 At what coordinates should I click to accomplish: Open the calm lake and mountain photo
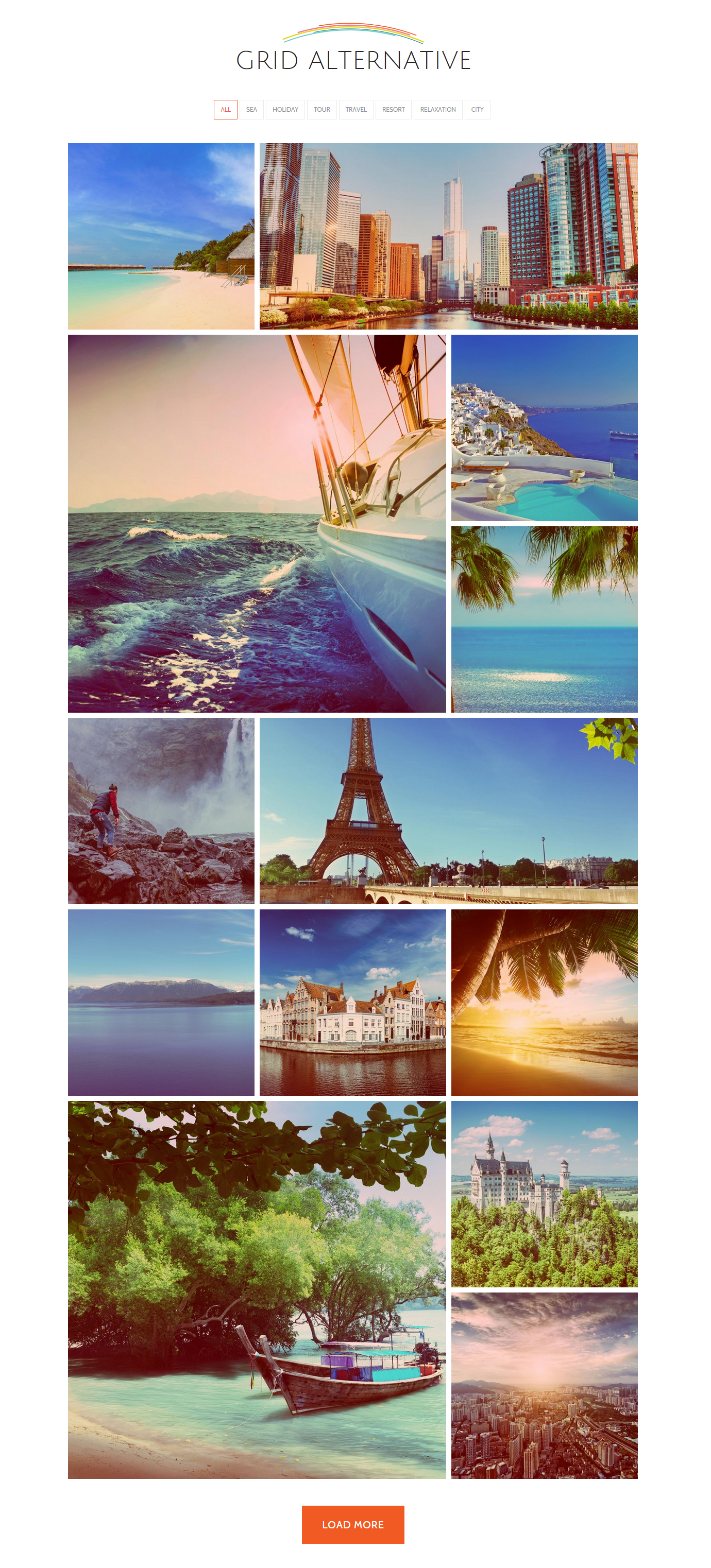[161, 1003]
